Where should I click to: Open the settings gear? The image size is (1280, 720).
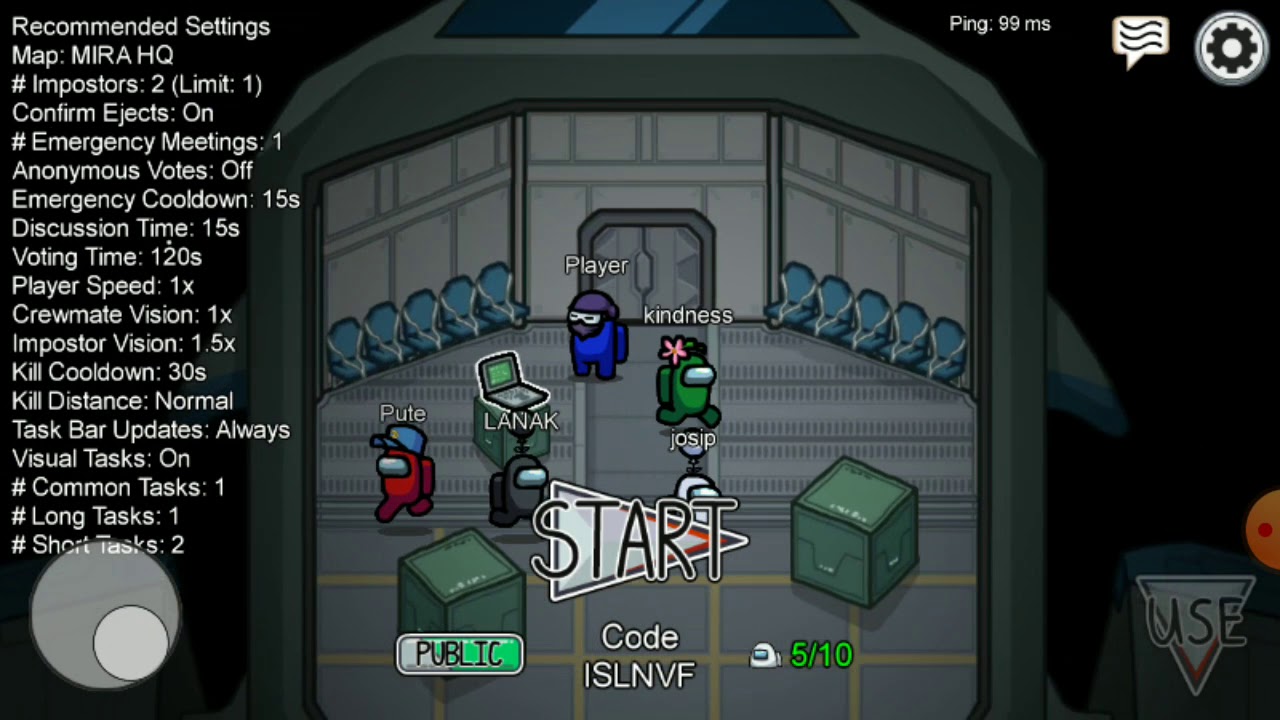(1231, 47)
